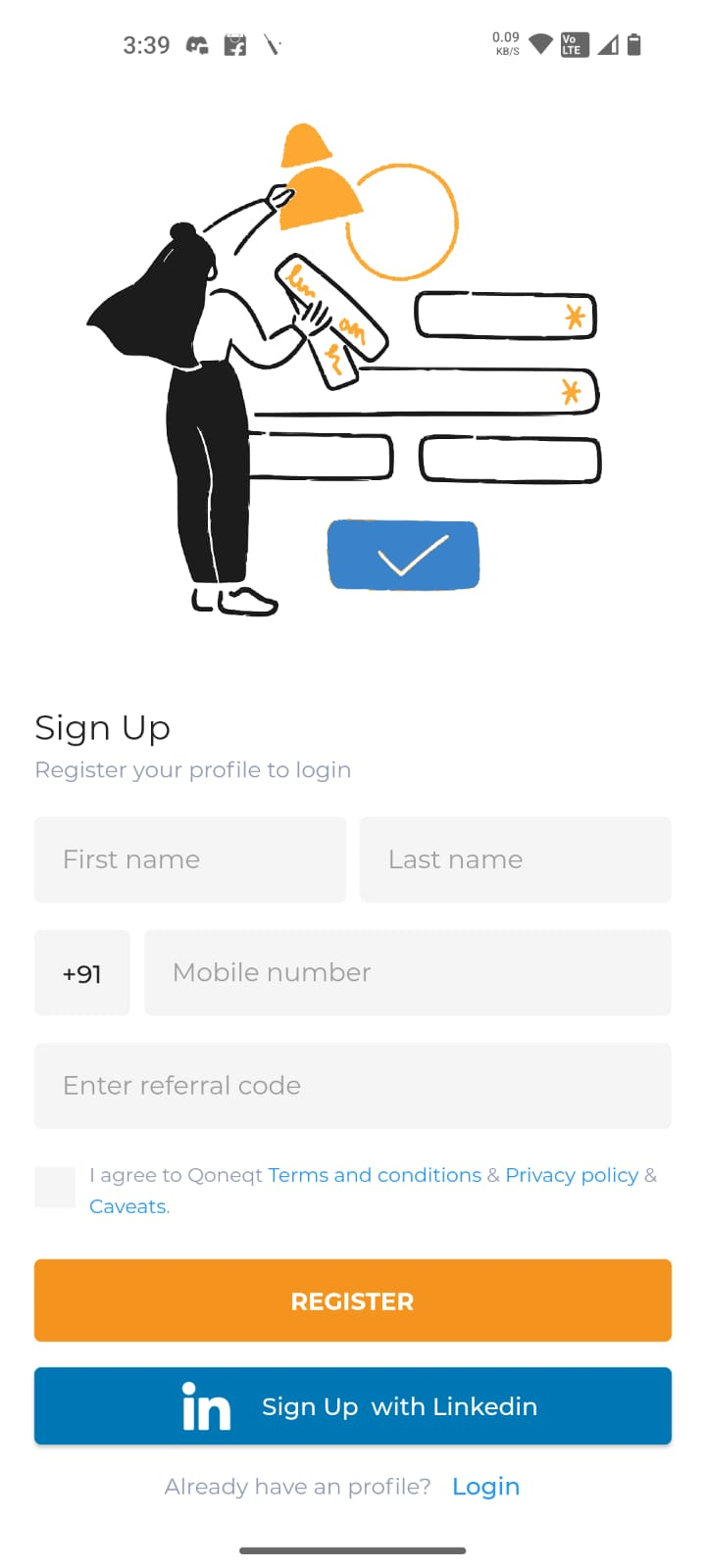Screen dimensions: 706x1568
Task: Tap the orange REGISTER button
Action: [x=352, y=1300]
